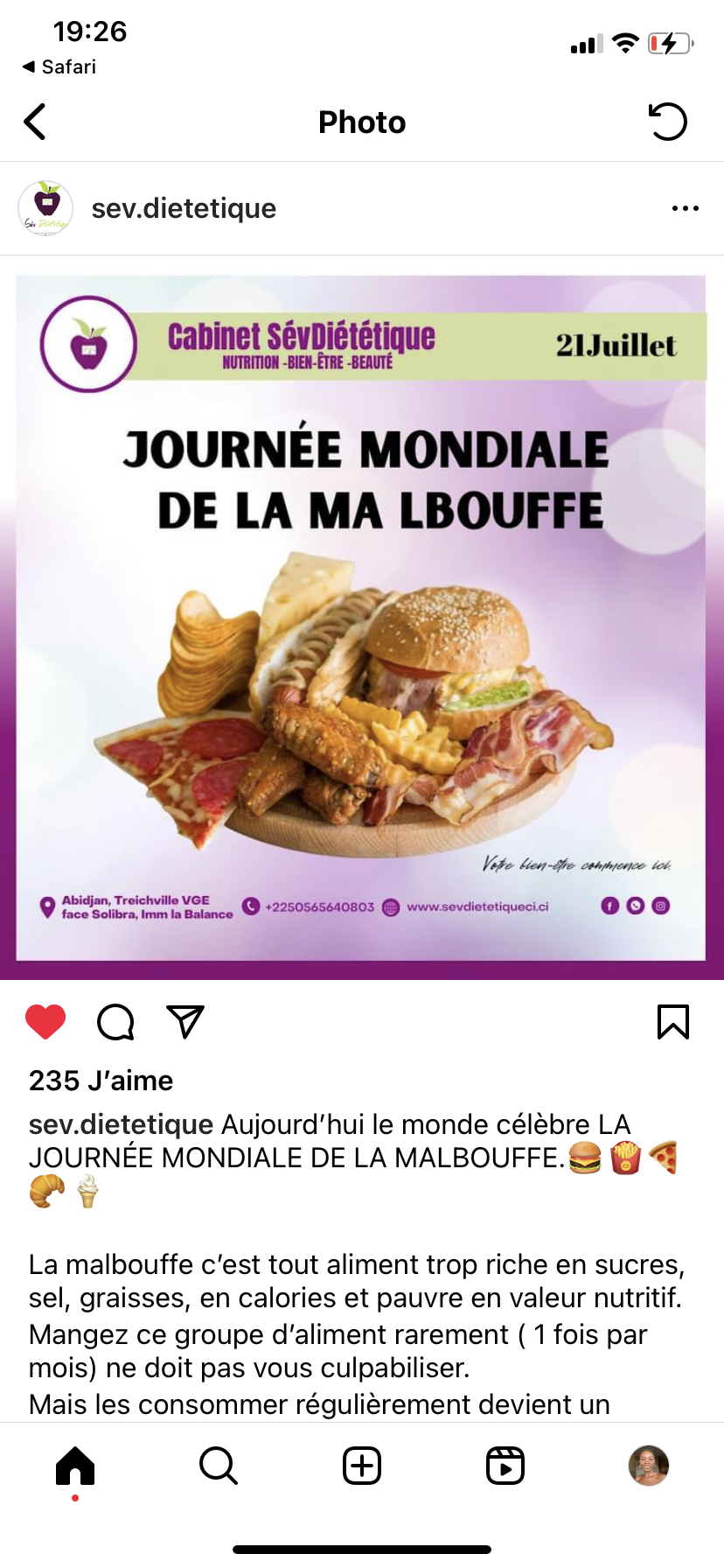Switch to the Reels tab
Viewport: 724px width, 1568px height.
(x=505, y=1466)
